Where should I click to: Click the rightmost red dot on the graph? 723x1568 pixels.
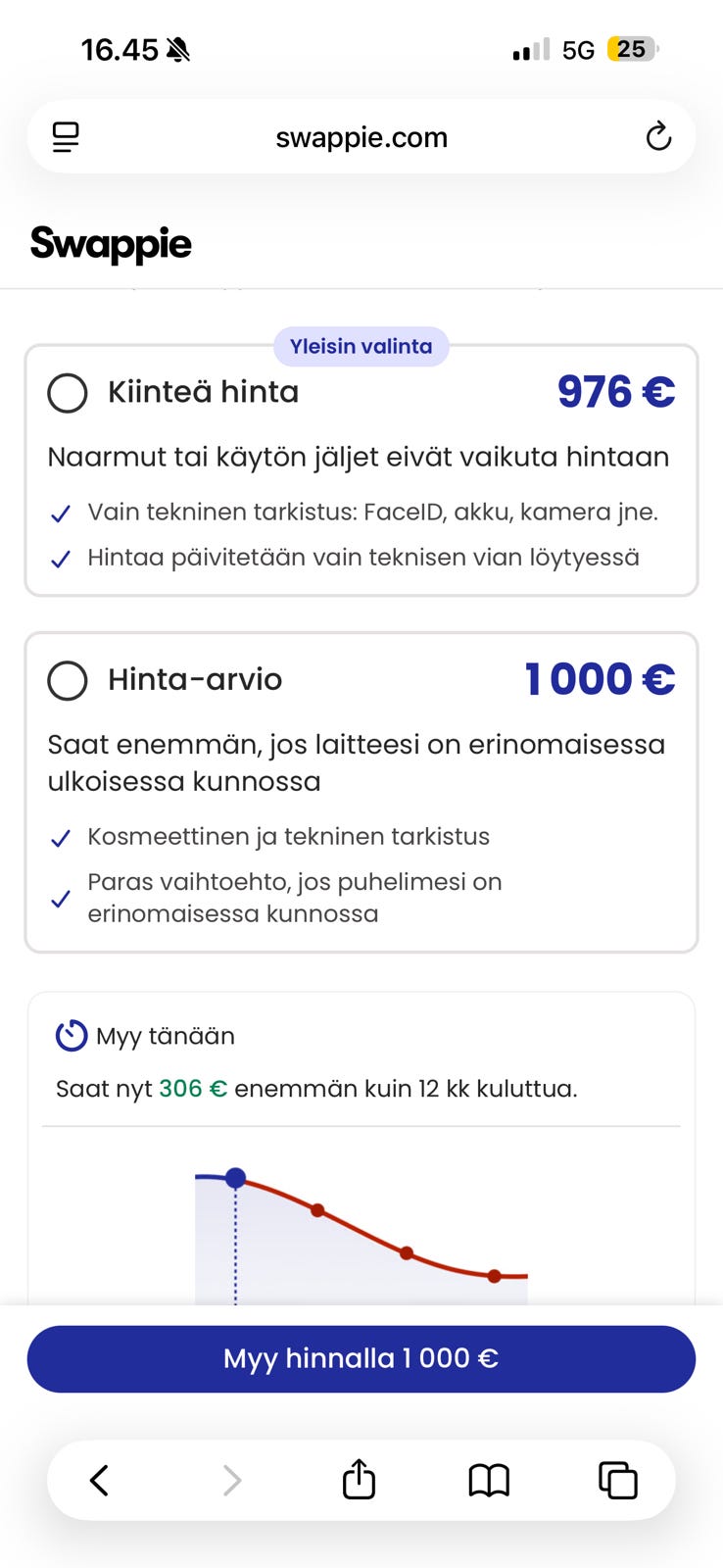click(494, 1276)
